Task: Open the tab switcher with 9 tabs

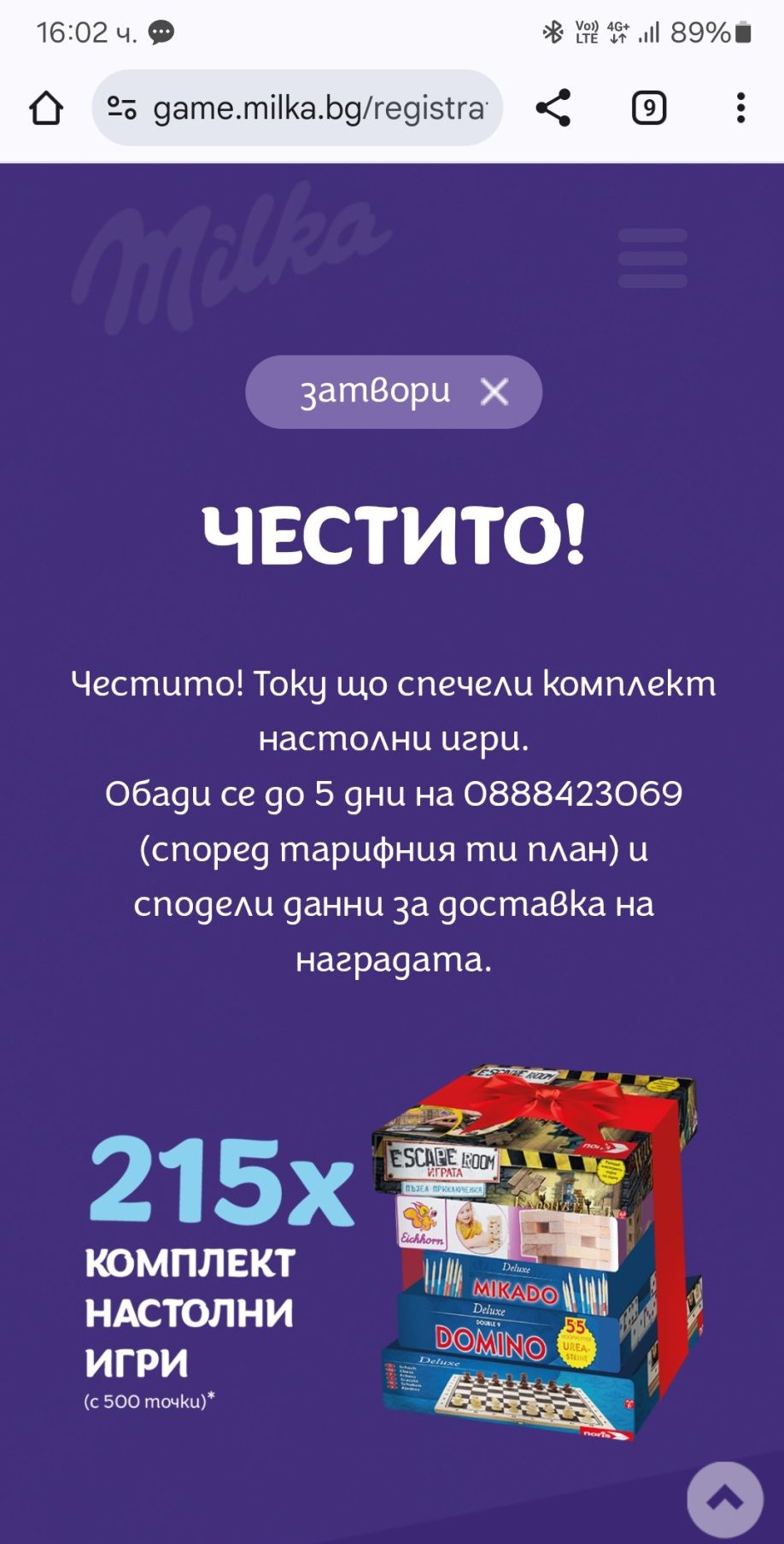Action: pos(649,109)
